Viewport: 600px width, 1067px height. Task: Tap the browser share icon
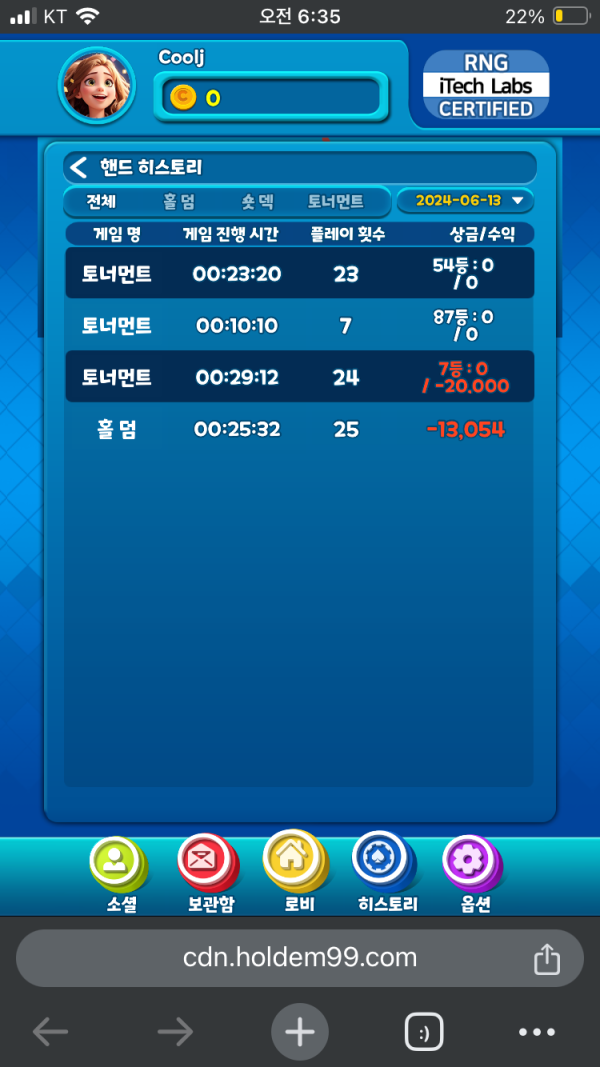pos(546,960)
